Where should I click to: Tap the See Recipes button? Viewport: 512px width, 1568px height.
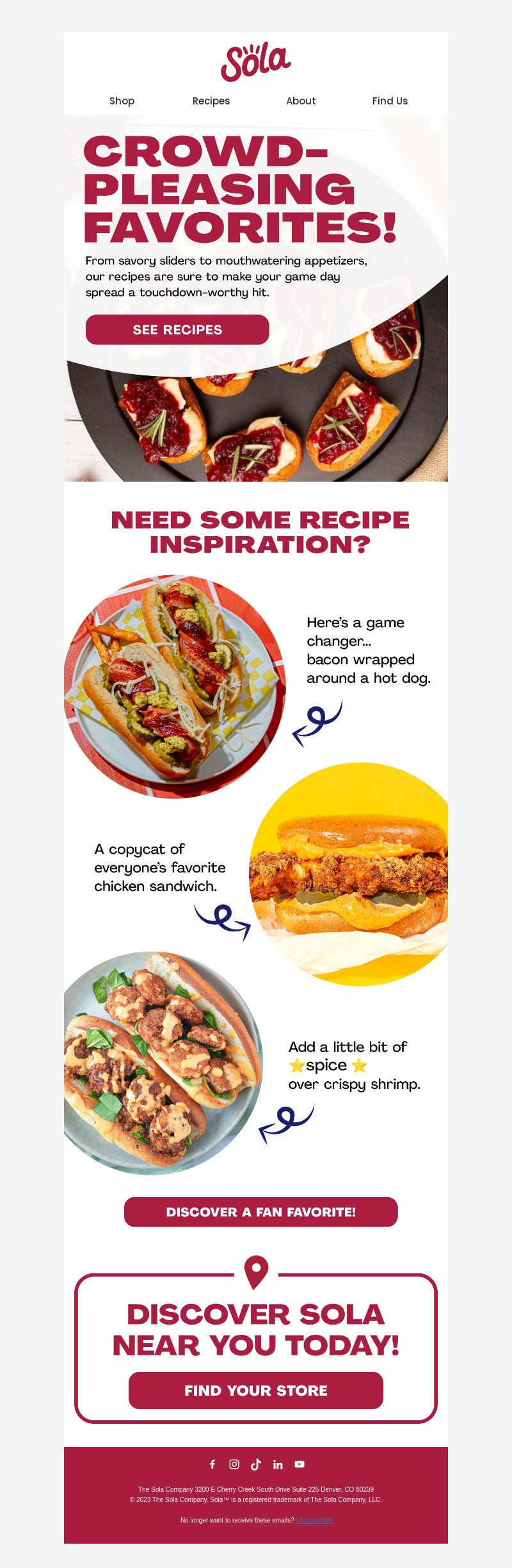coord(177,330)
